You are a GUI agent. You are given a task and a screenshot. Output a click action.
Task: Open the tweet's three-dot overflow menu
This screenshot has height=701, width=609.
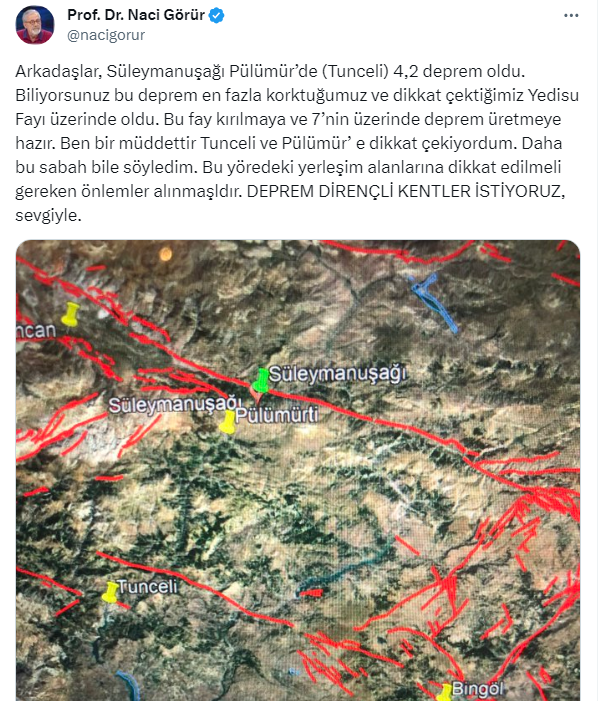pos(570,16)
